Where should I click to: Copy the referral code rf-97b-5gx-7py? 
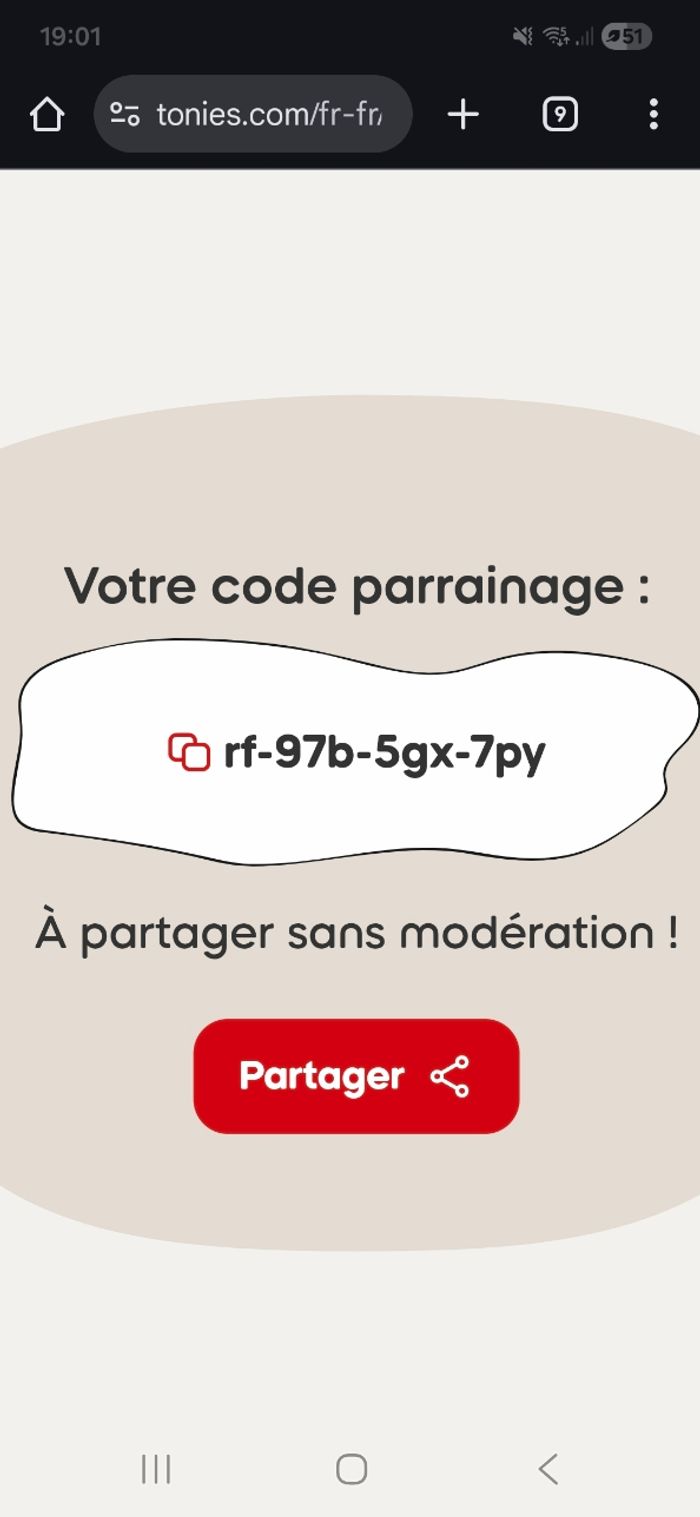(x=189, y=752)
